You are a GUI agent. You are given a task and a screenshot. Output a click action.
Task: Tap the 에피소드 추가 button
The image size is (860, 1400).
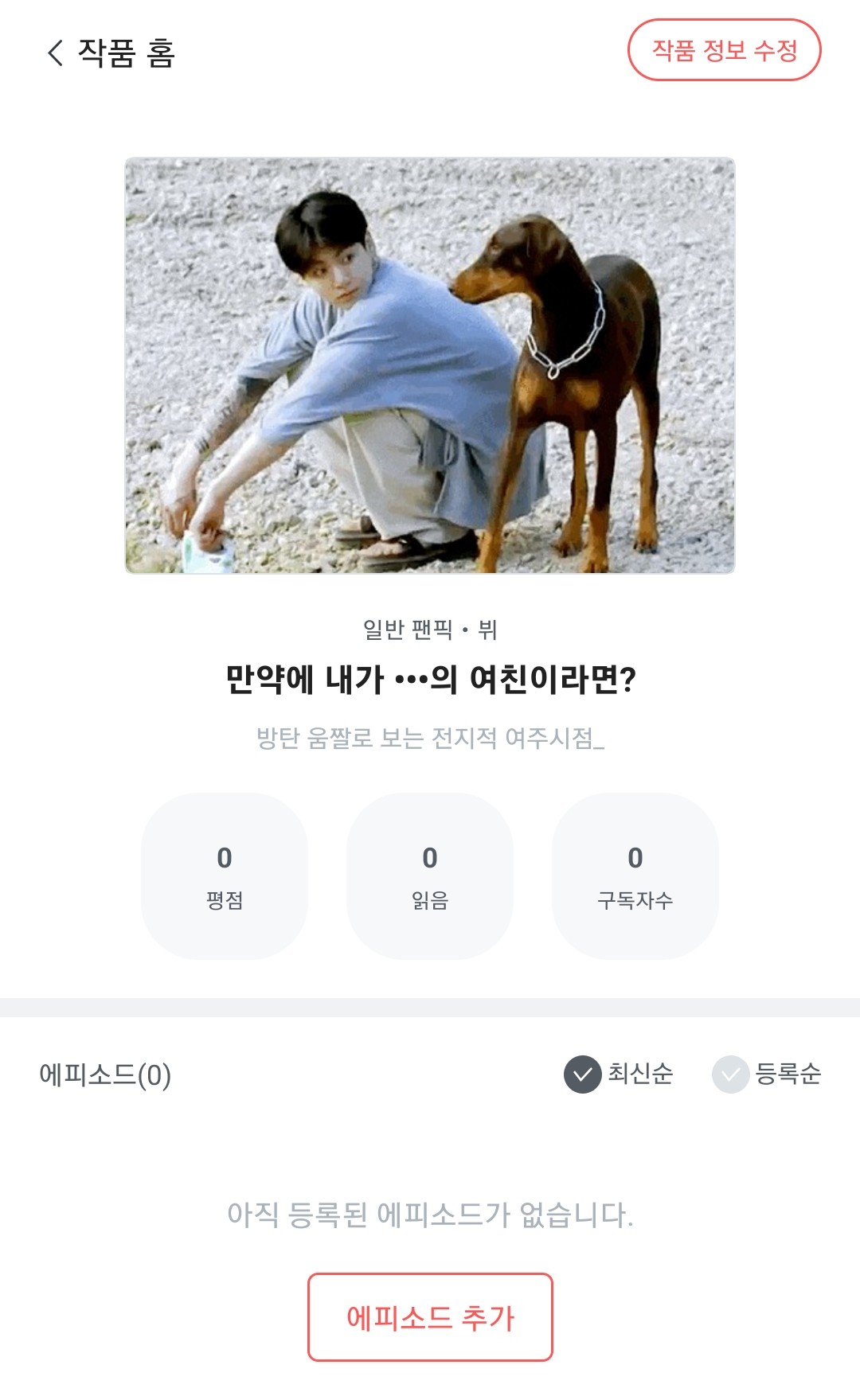click(430, 1317)
